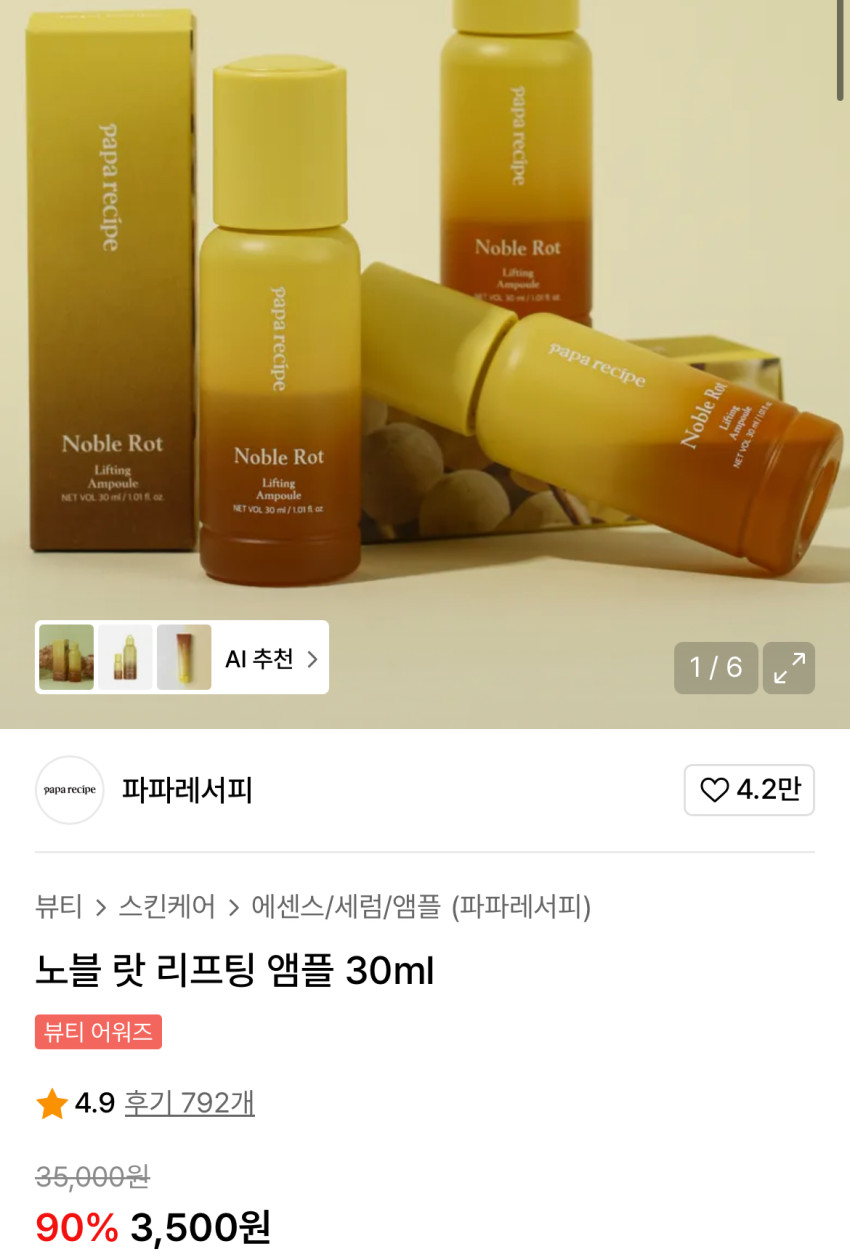Open the 에센스/세럼/앰플 (파파레서피) category
Image resolution: width=850 pixels, height=1257 pixels.
pyautogui.click(x=421, y=907)
